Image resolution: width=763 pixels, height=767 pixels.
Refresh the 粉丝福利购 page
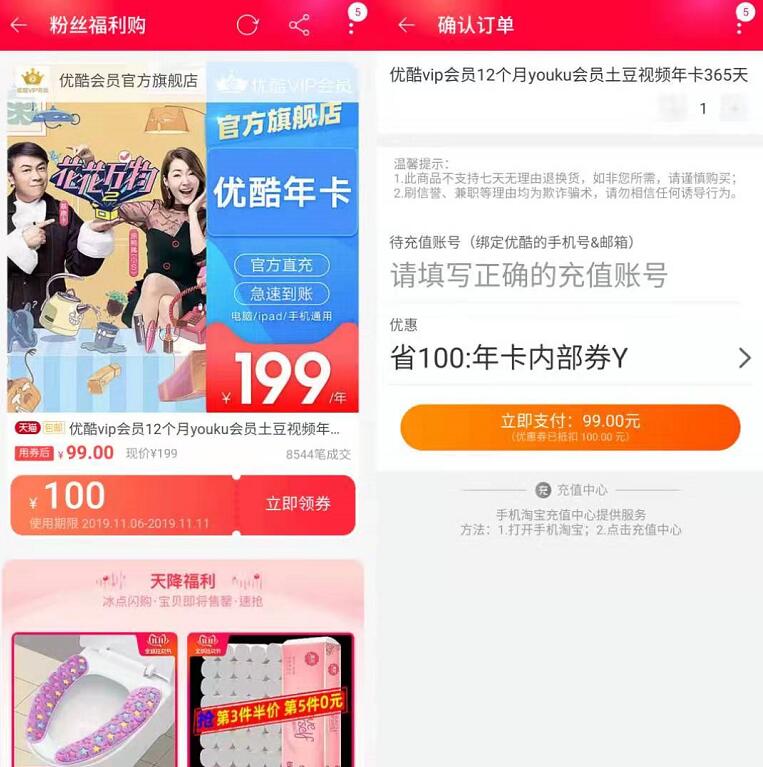click(x=247, y=25)
